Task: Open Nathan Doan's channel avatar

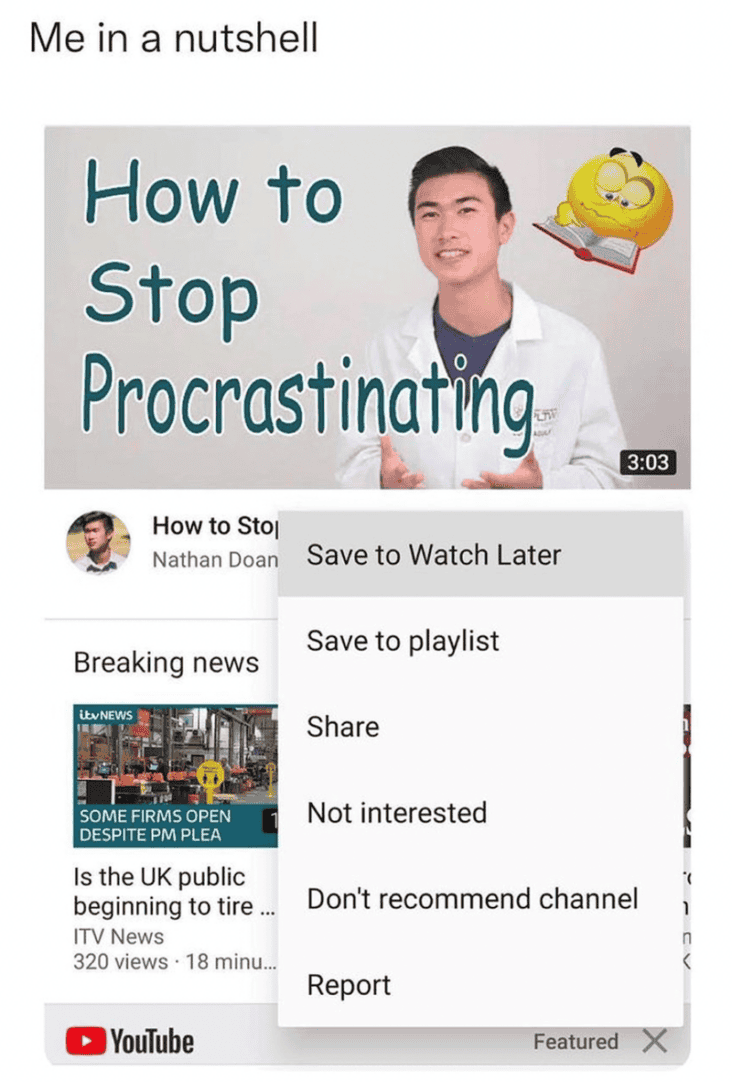Action: [100, 545]
